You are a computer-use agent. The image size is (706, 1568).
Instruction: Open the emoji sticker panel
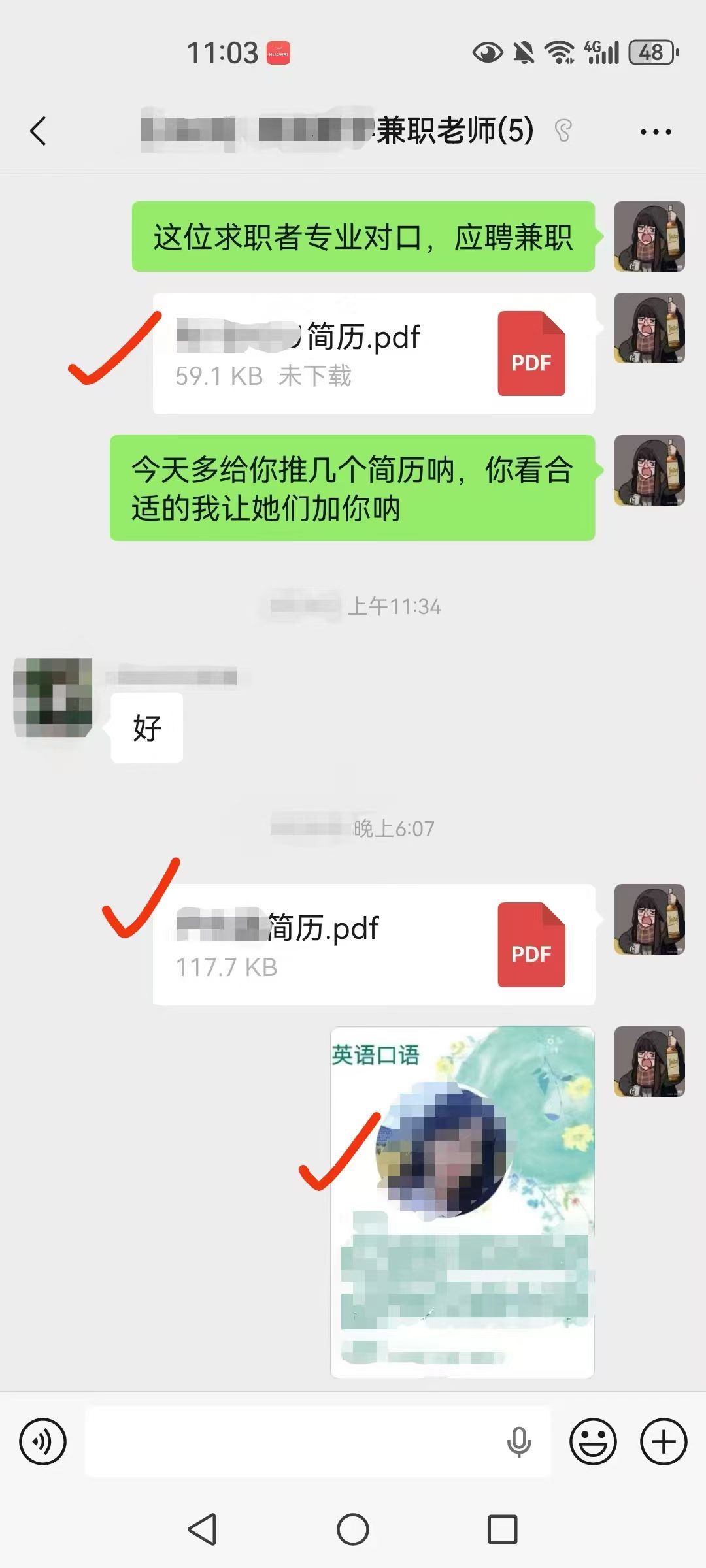click(593, 1442)
